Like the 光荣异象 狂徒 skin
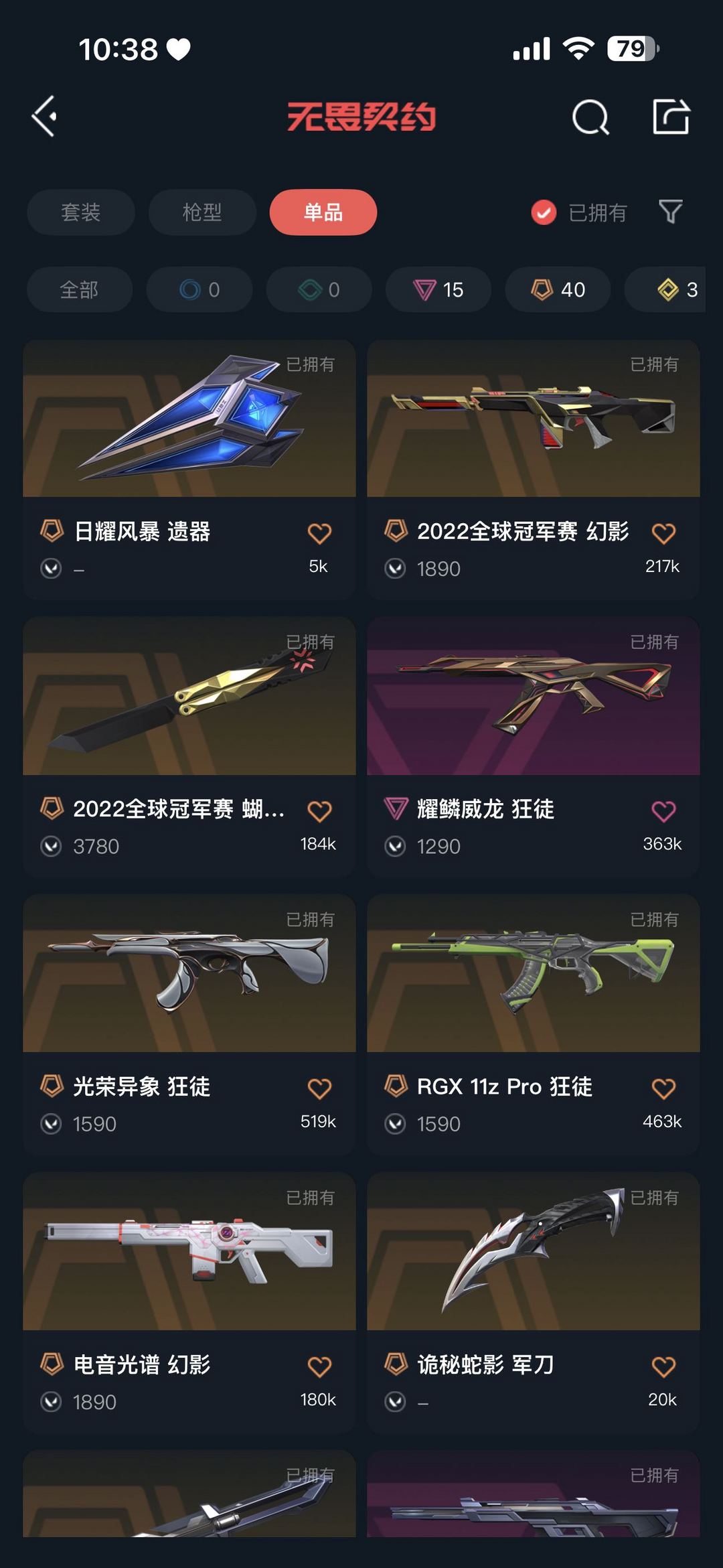 319,1088
